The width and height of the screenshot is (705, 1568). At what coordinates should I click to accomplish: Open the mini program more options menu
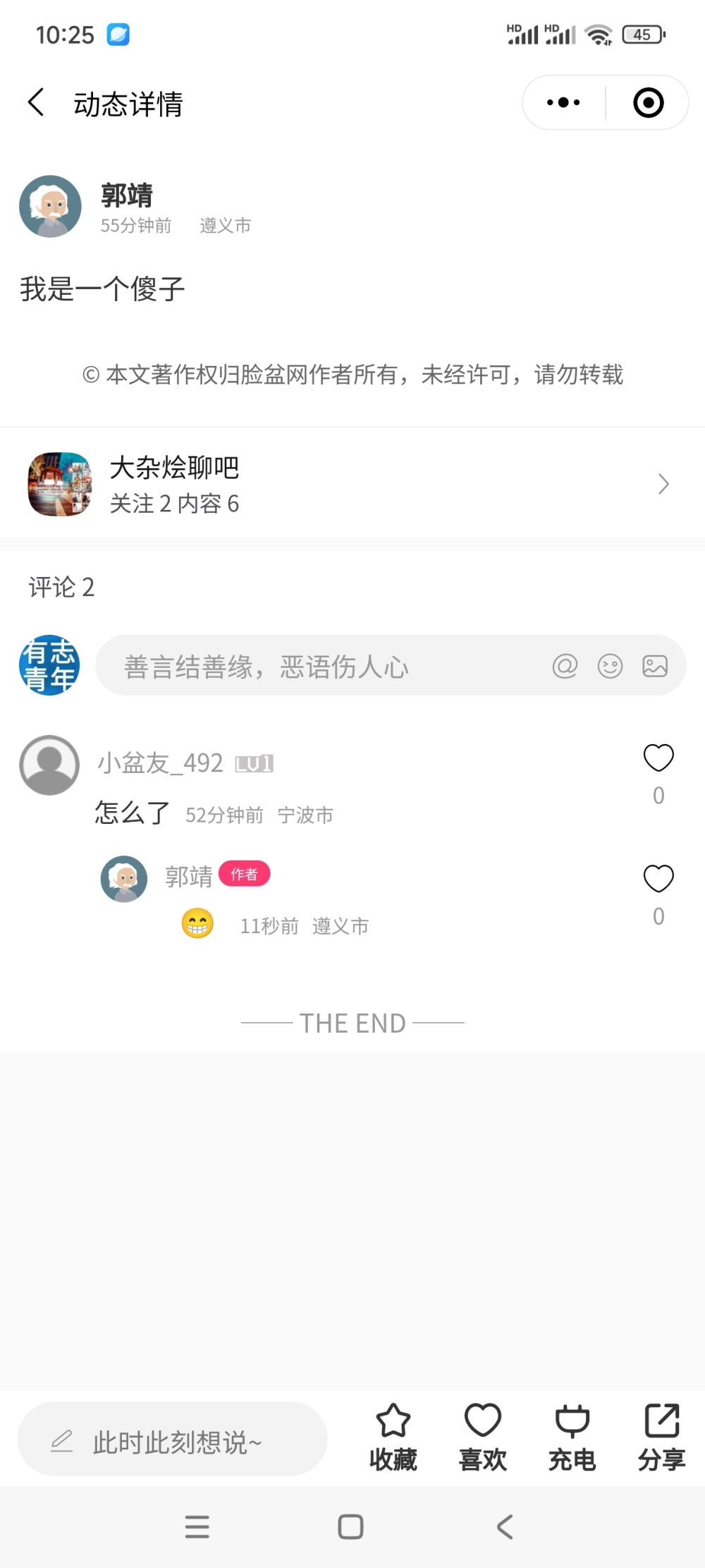(x=563, y=103)
